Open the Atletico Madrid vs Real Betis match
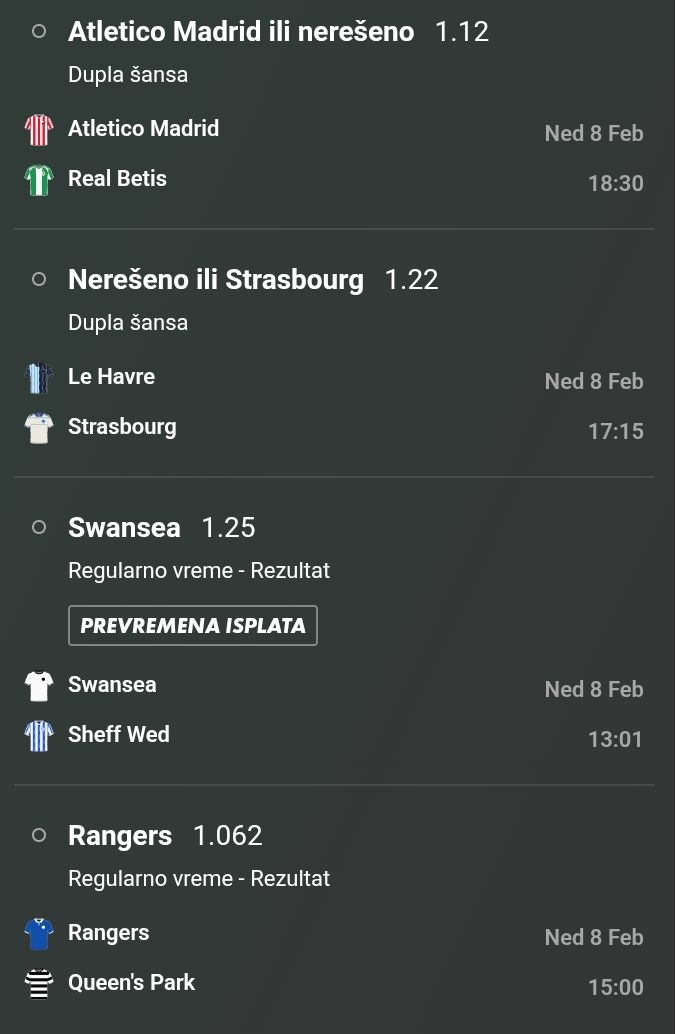The height and width of the screenshot is (1034, 675). (x=143, y=154)
